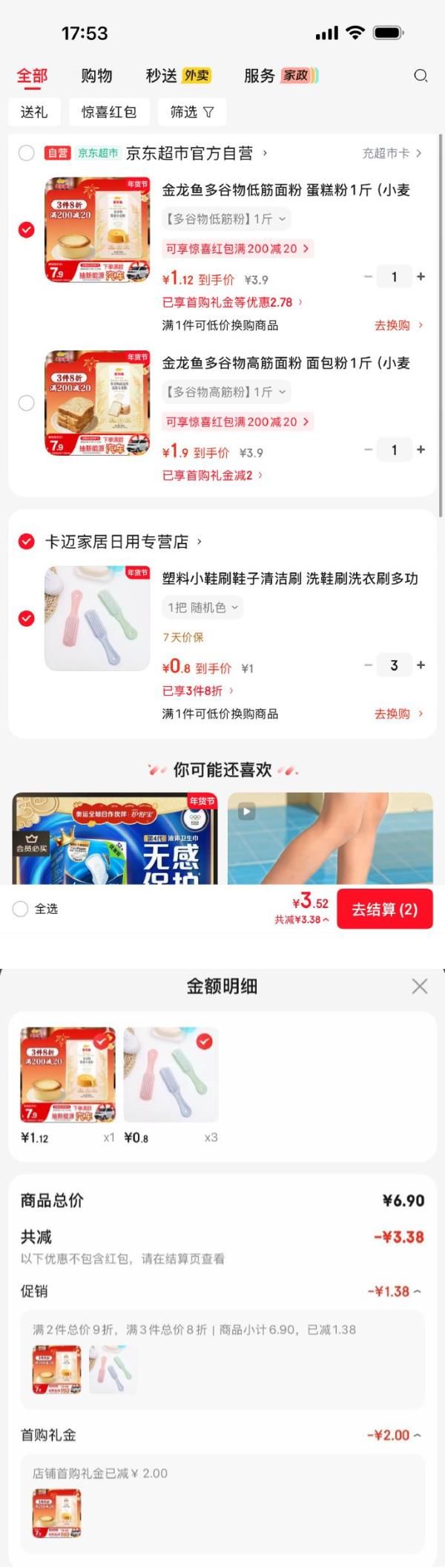The image size is (445, 1568).
Task: Open the search magnifier icon
Action: 421,76
